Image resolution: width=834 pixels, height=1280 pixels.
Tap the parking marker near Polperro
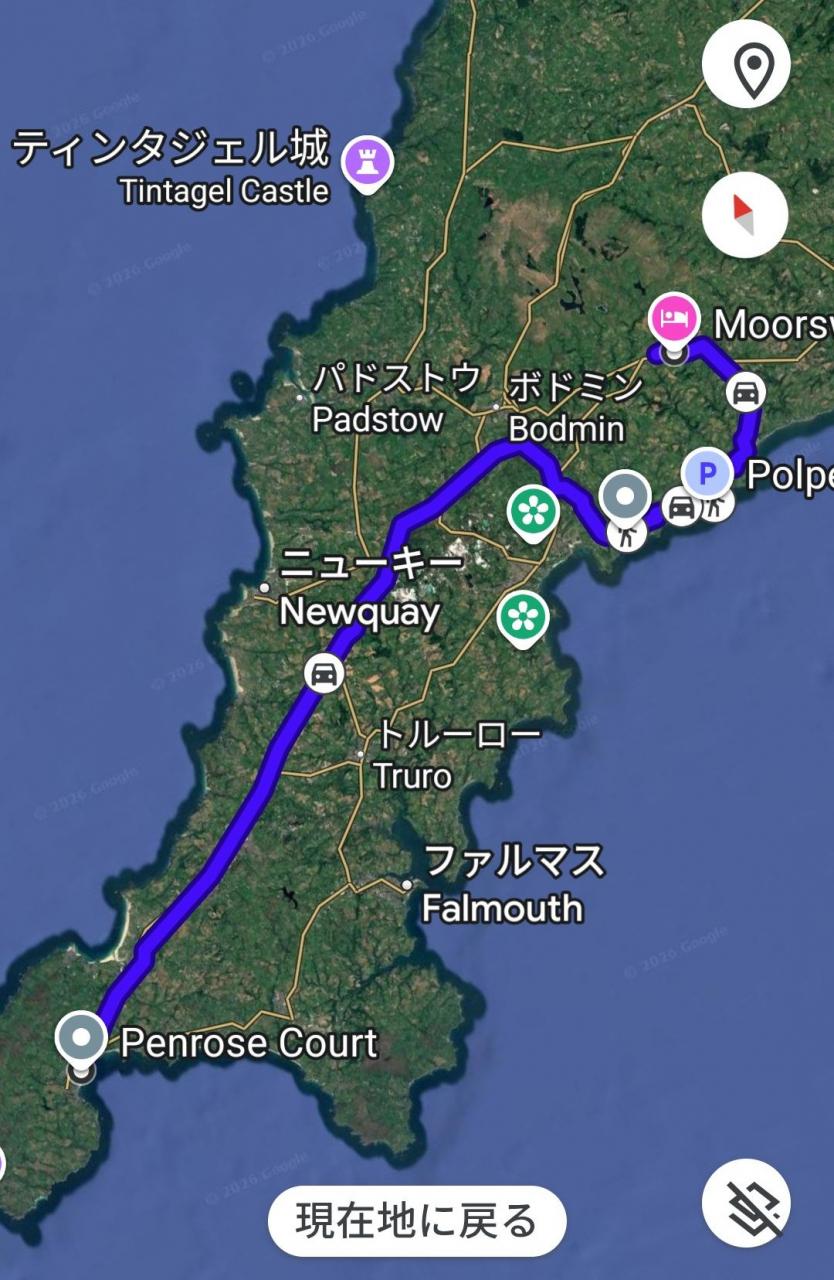click(x=708, y=473)
